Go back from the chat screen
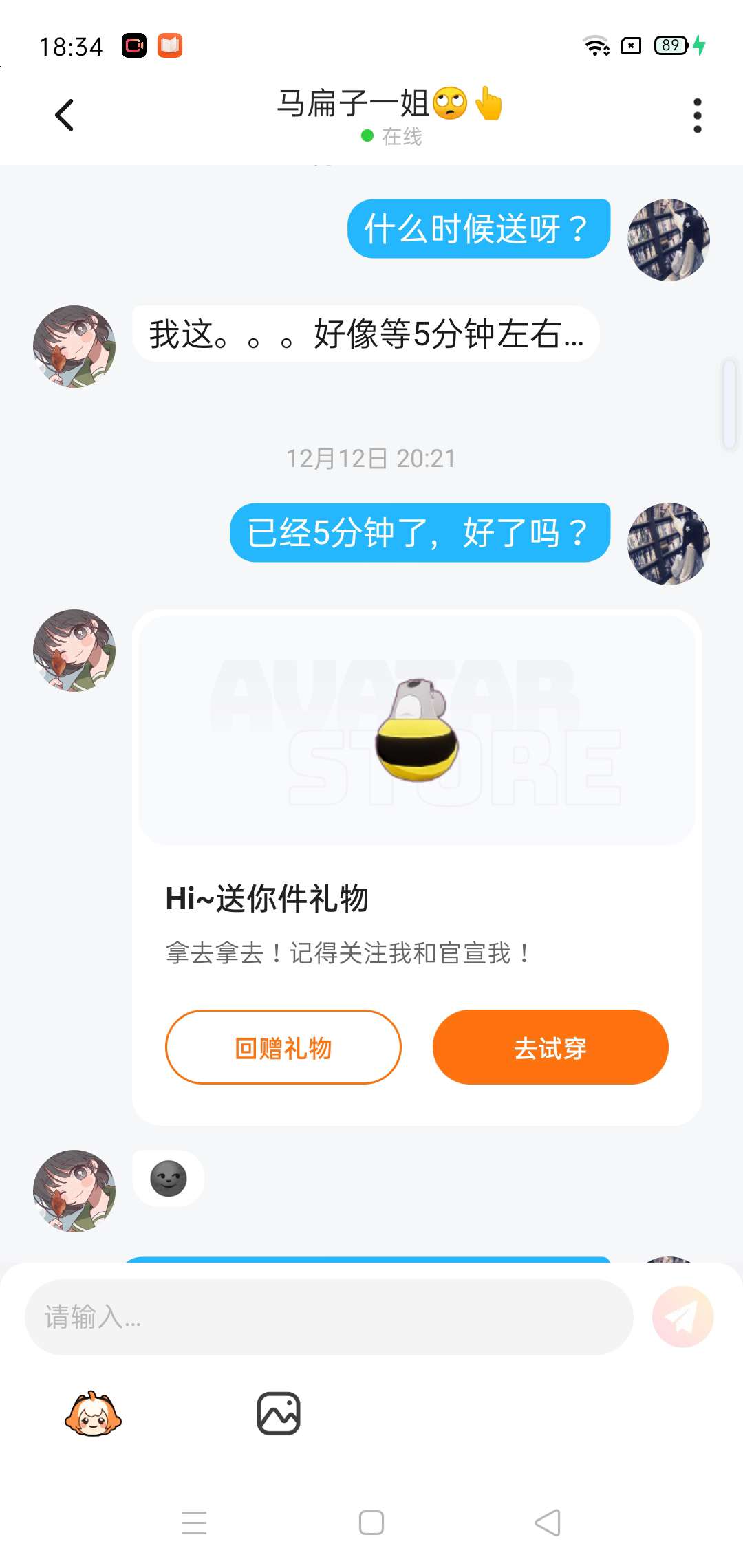743x1568 pixels. (65, 115)
